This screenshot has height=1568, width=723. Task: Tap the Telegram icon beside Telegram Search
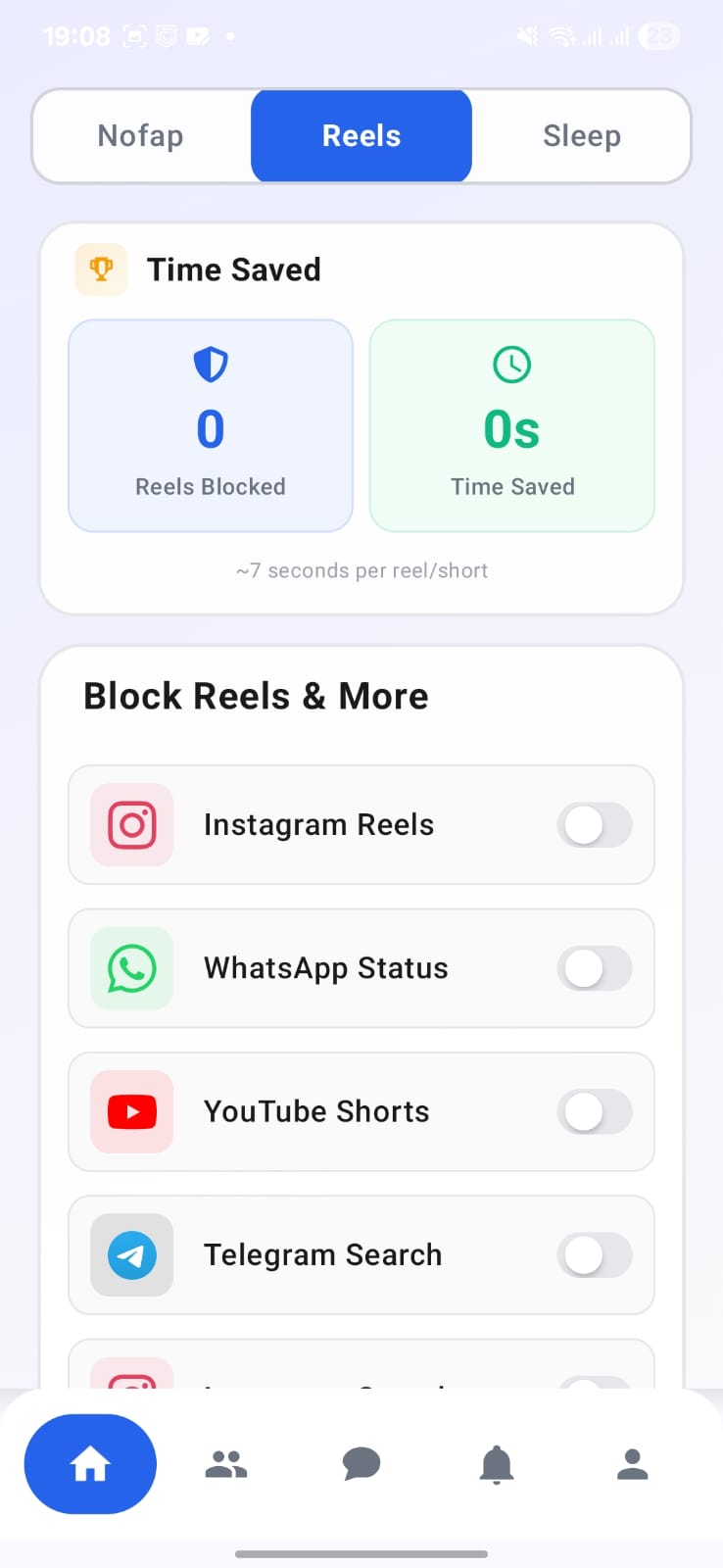click(x=130, y=1255)
